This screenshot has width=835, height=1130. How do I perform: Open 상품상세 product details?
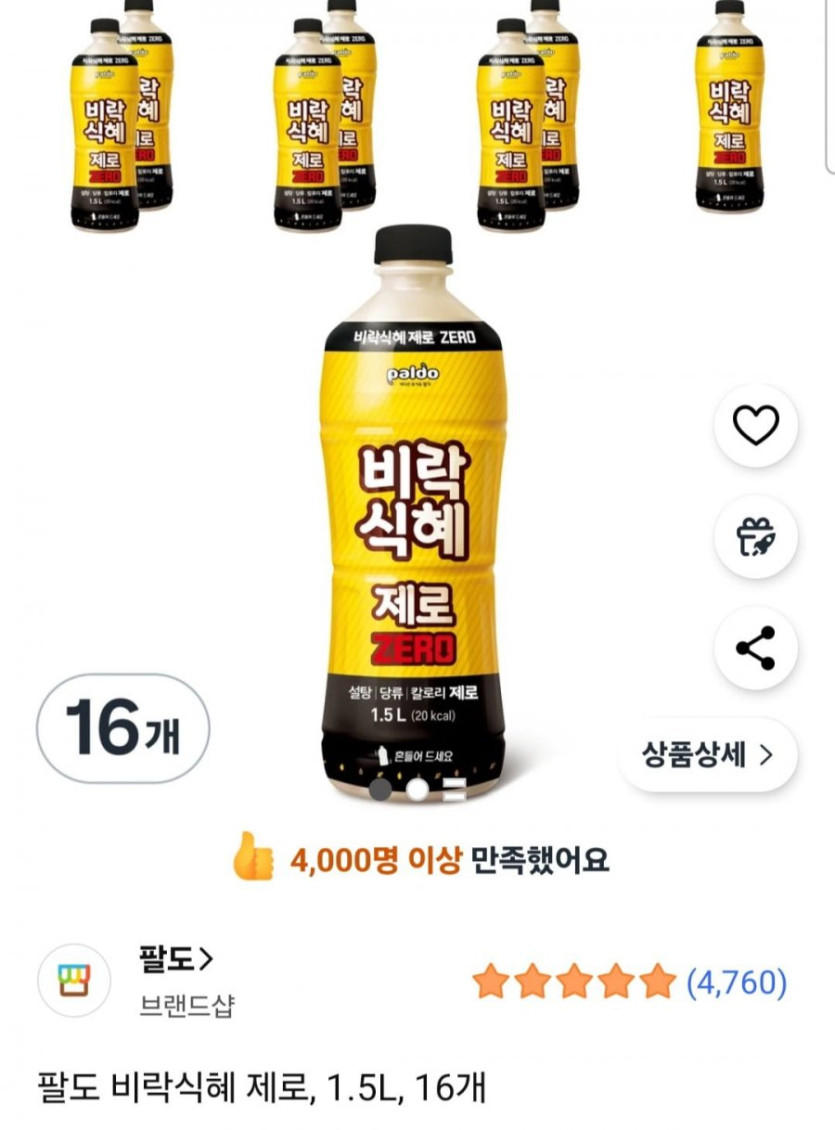click(708, 755)
